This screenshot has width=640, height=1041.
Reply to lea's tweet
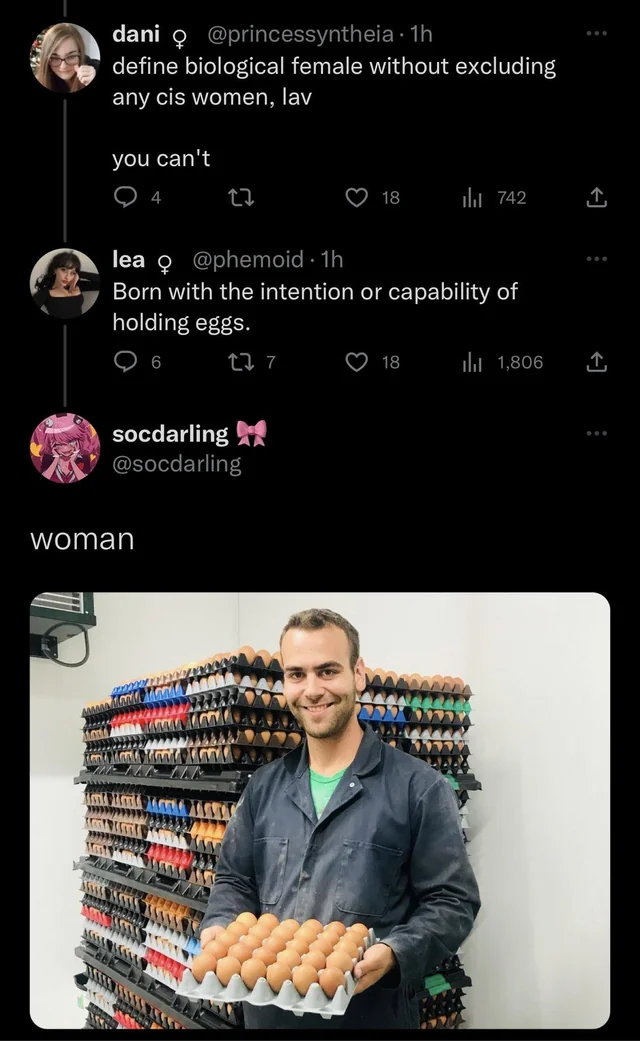(x=123, y=362)
